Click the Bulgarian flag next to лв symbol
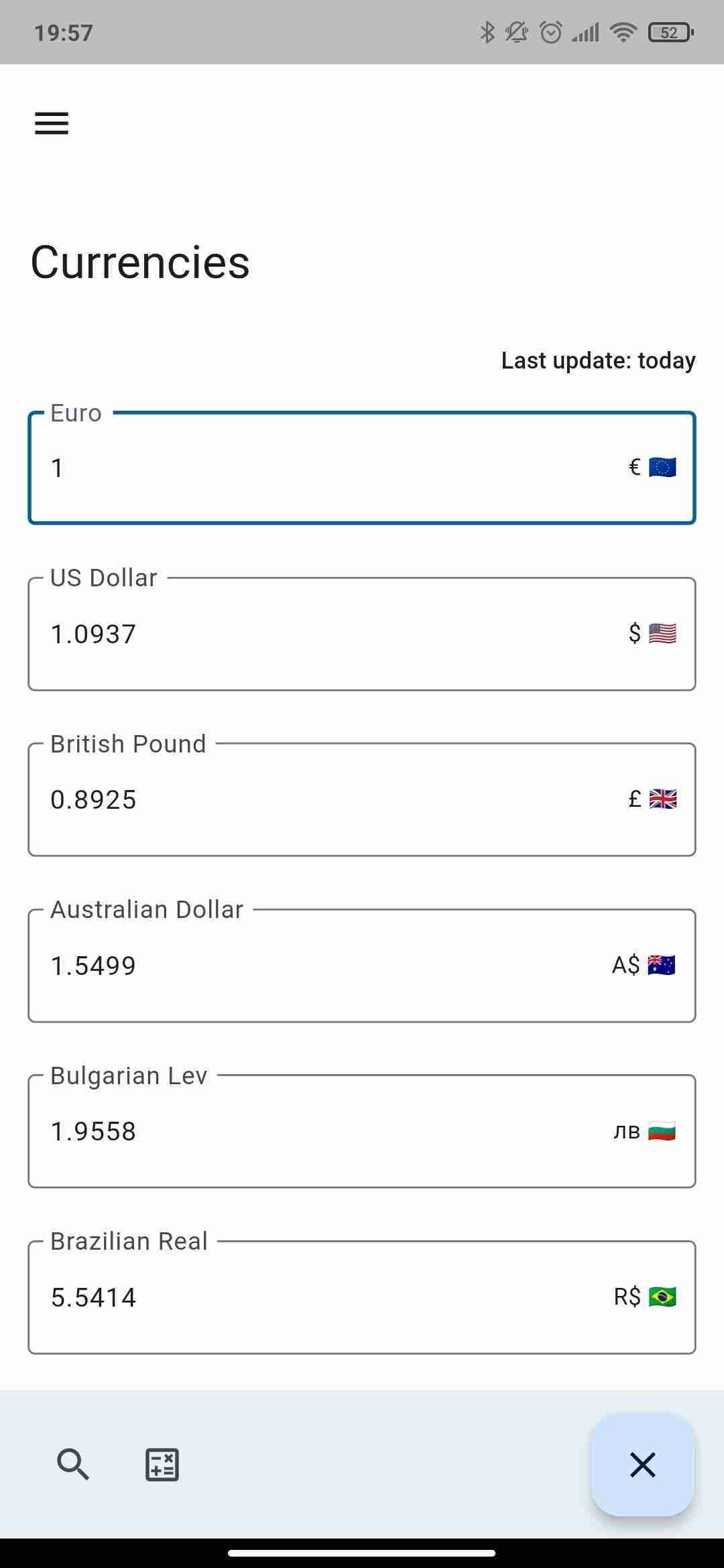Screen dimensions: 724x1568 click(x=662, y=1130)
